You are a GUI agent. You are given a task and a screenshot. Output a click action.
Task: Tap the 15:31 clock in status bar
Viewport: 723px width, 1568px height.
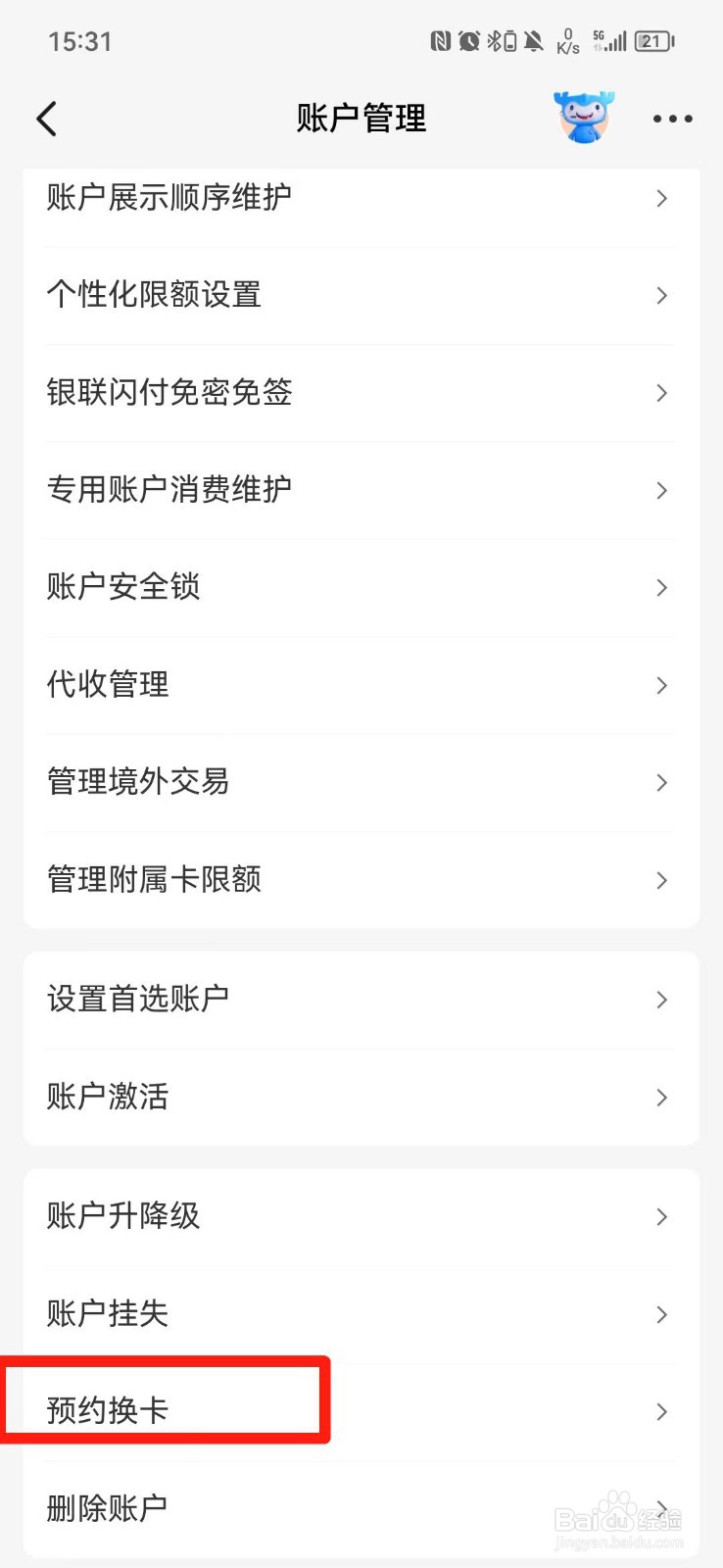[78, 41]
